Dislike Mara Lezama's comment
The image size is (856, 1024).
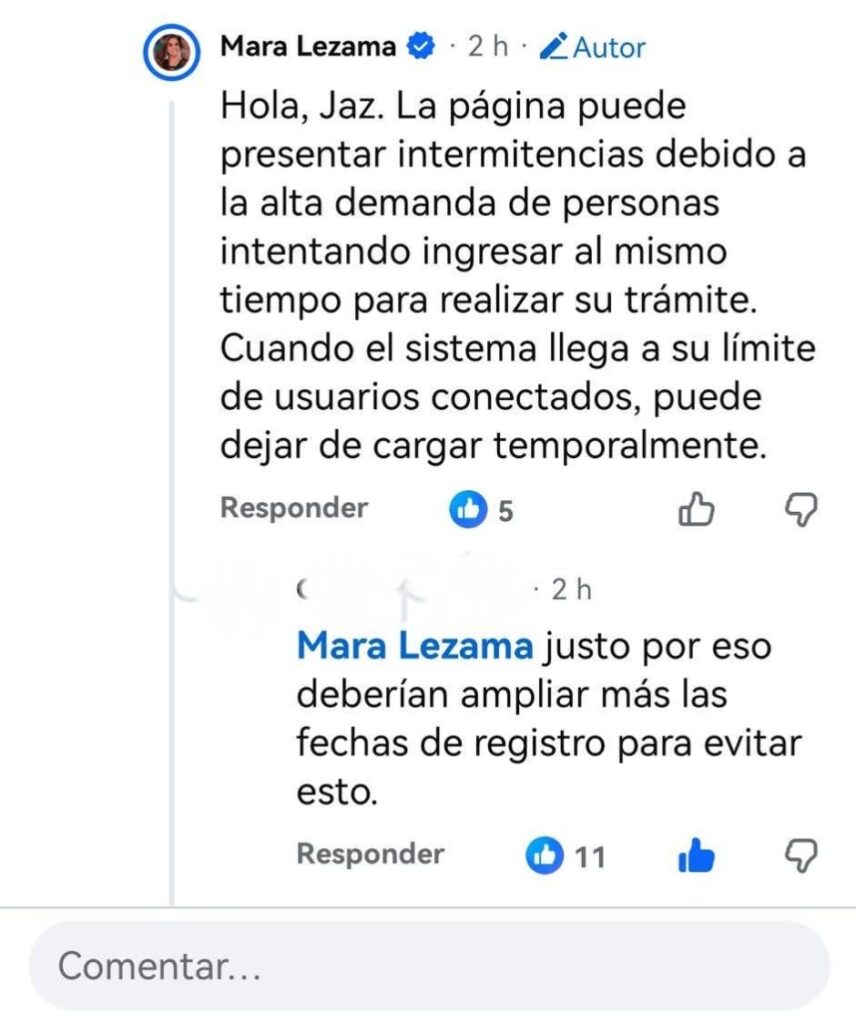pos(801,510)
